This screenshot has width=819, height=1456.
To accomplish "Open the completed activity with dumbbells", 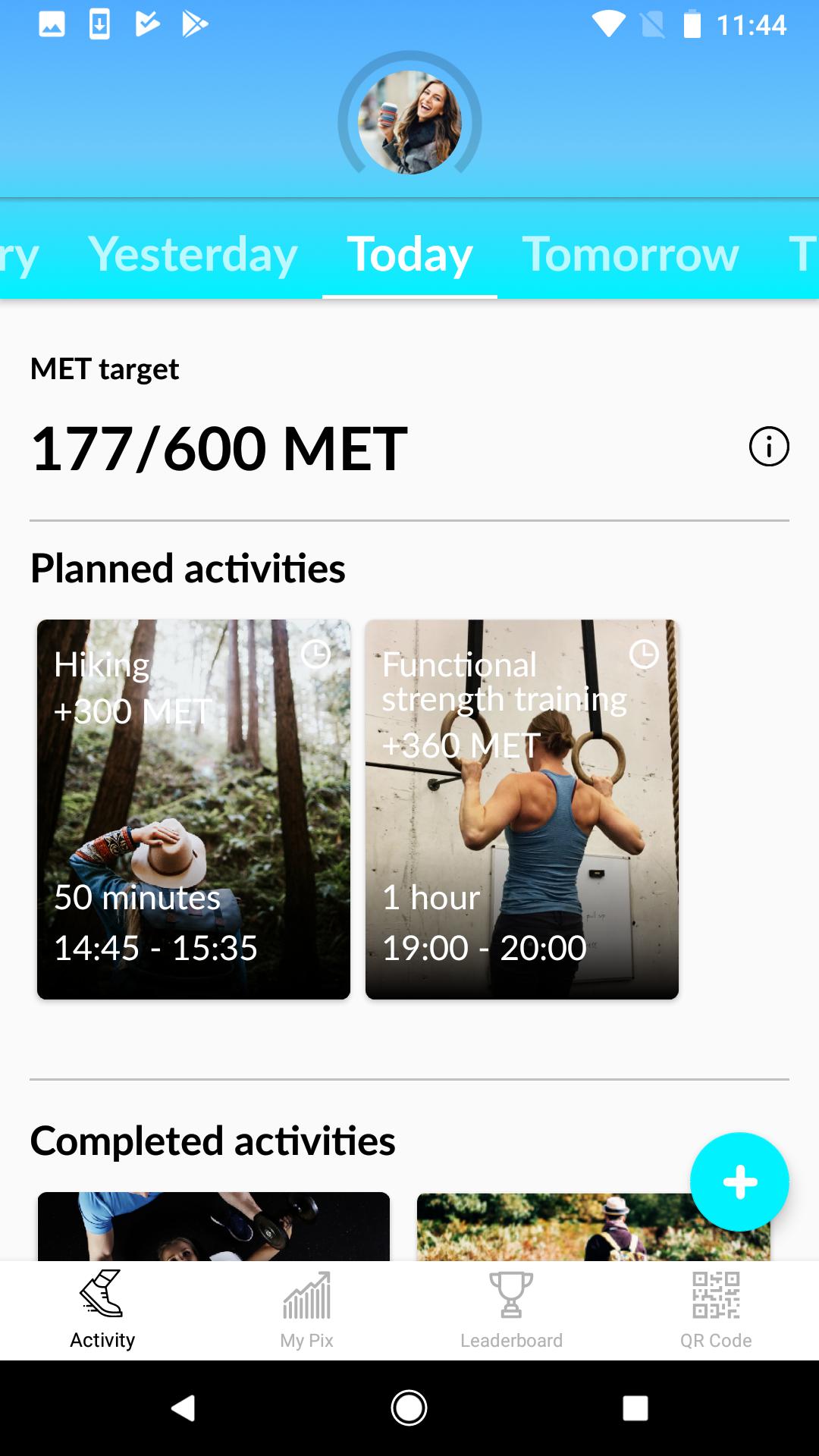I will pos(214,1226).
